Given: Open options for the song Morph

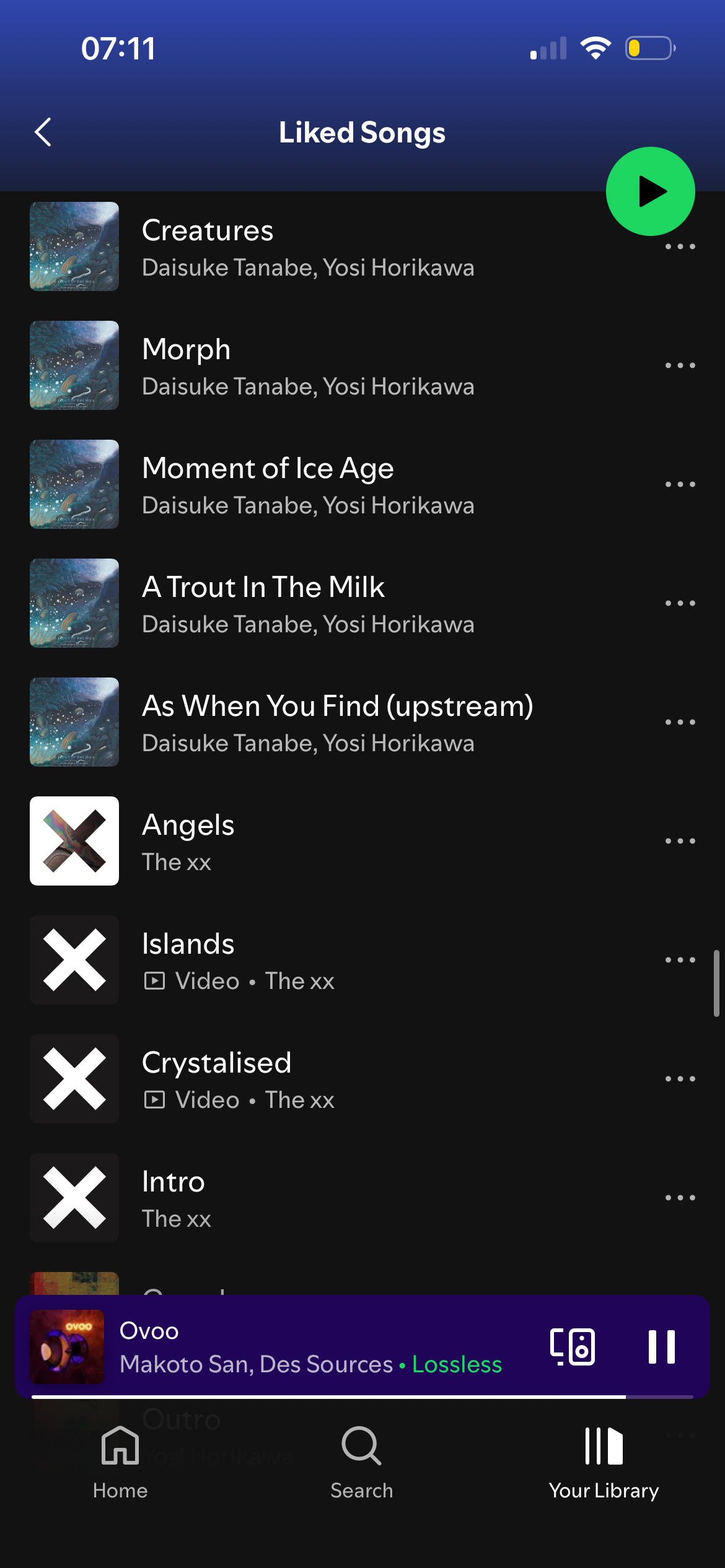Looking at the screenshot, I should coord(680,366).
